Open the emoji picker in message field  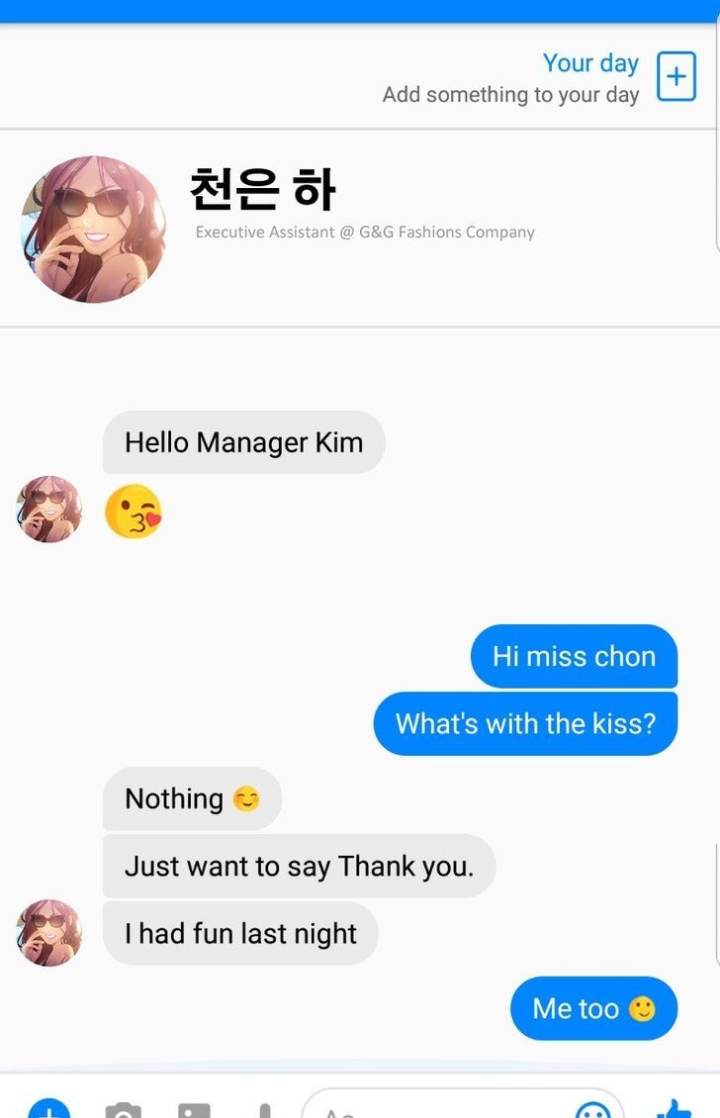(593, 1110)
